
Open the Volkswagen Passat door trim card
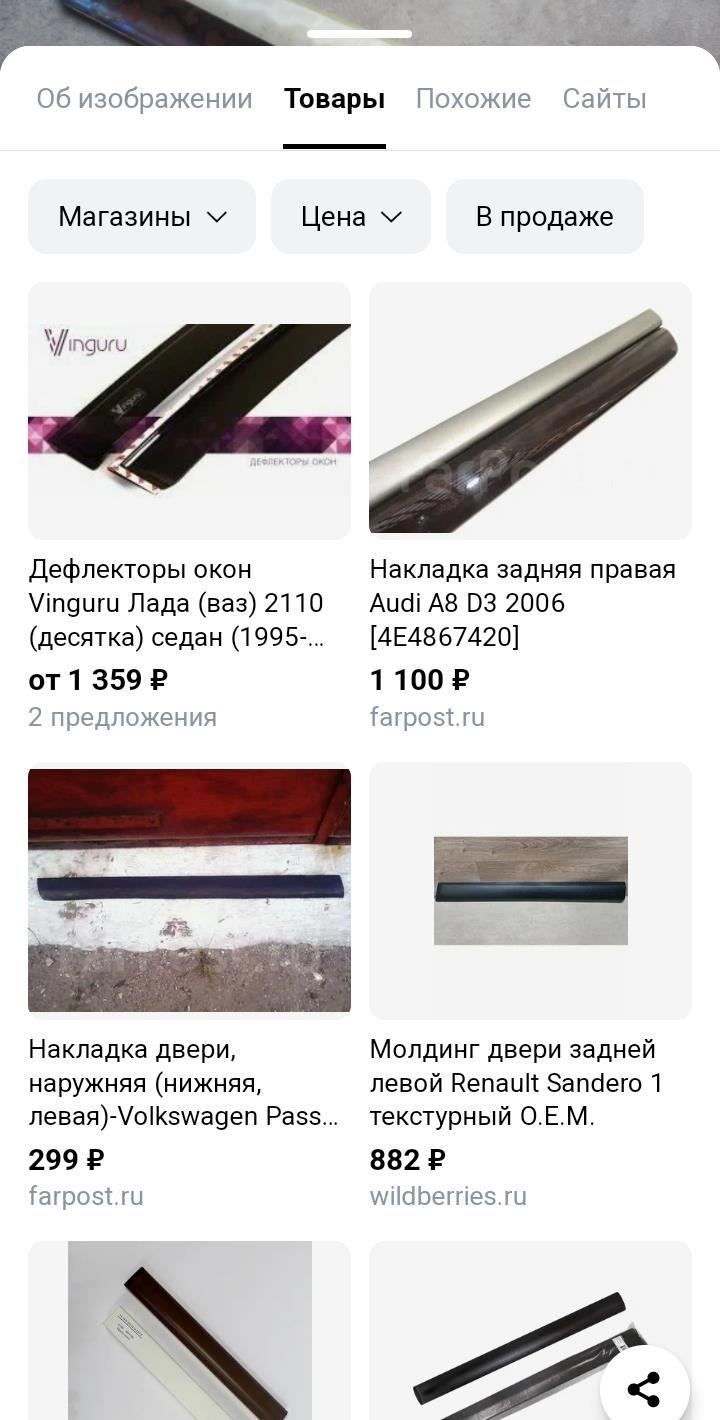click(x=189, y=891)
